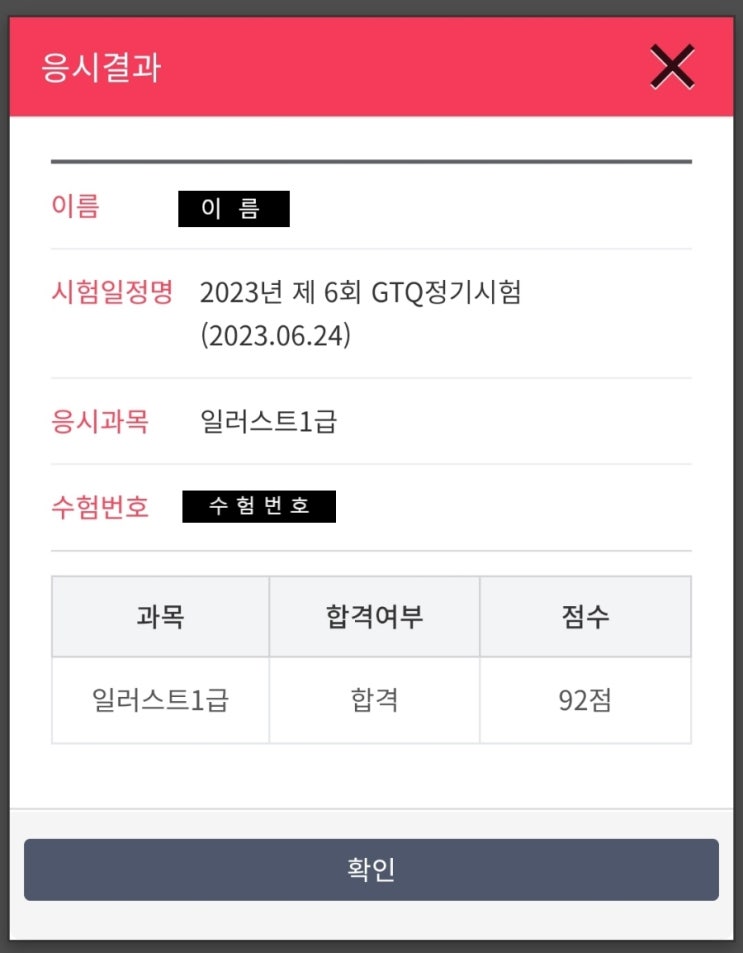Click the 92점 score cell
The image size is (743, 953).
[x=587, y=699]
